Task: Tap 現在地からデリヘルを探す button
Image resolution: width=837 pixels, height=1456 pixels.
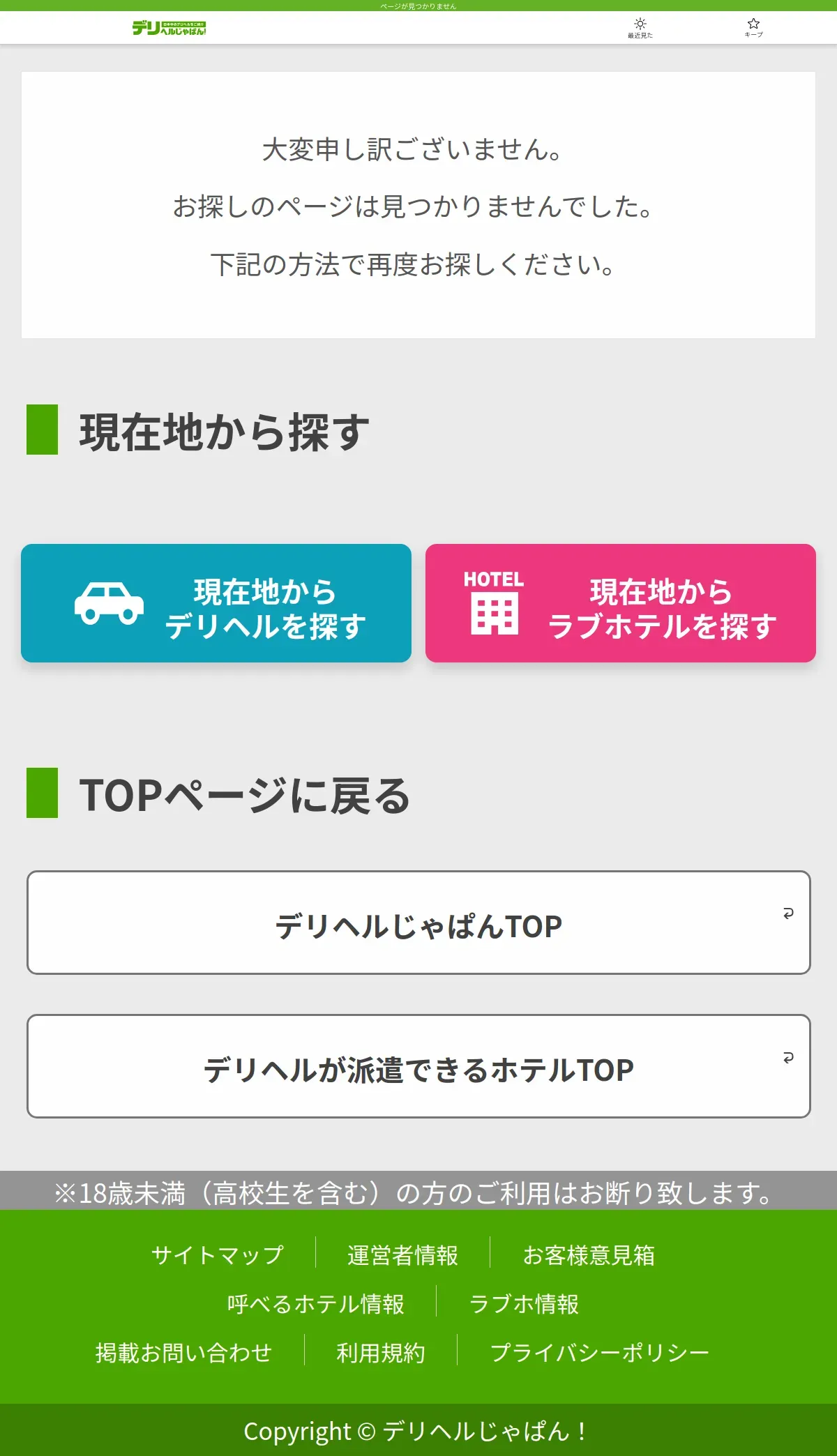Action: tap(216, 603)
